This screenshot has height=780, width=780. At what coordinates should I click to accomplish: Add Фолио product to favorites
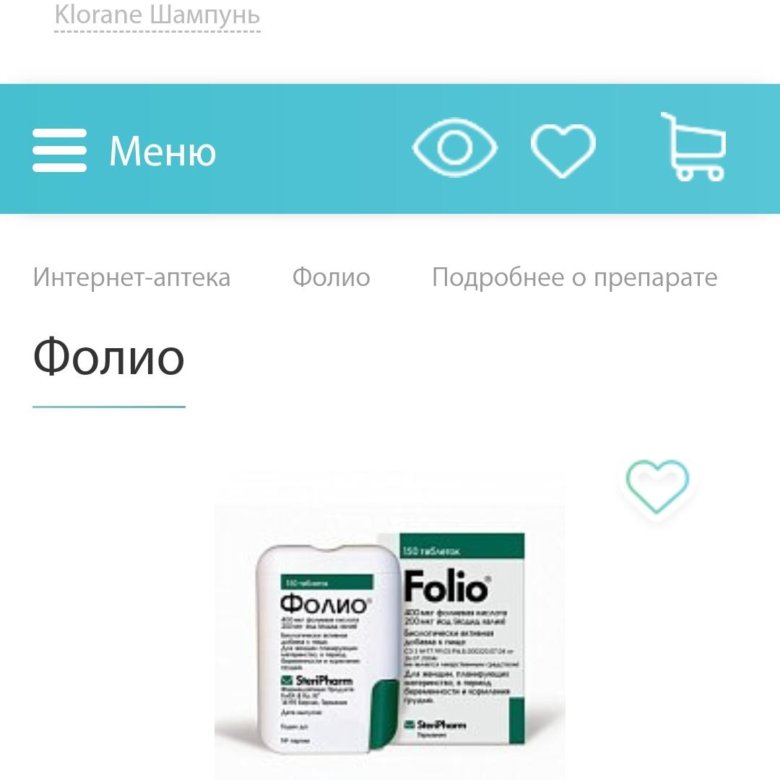657,486
